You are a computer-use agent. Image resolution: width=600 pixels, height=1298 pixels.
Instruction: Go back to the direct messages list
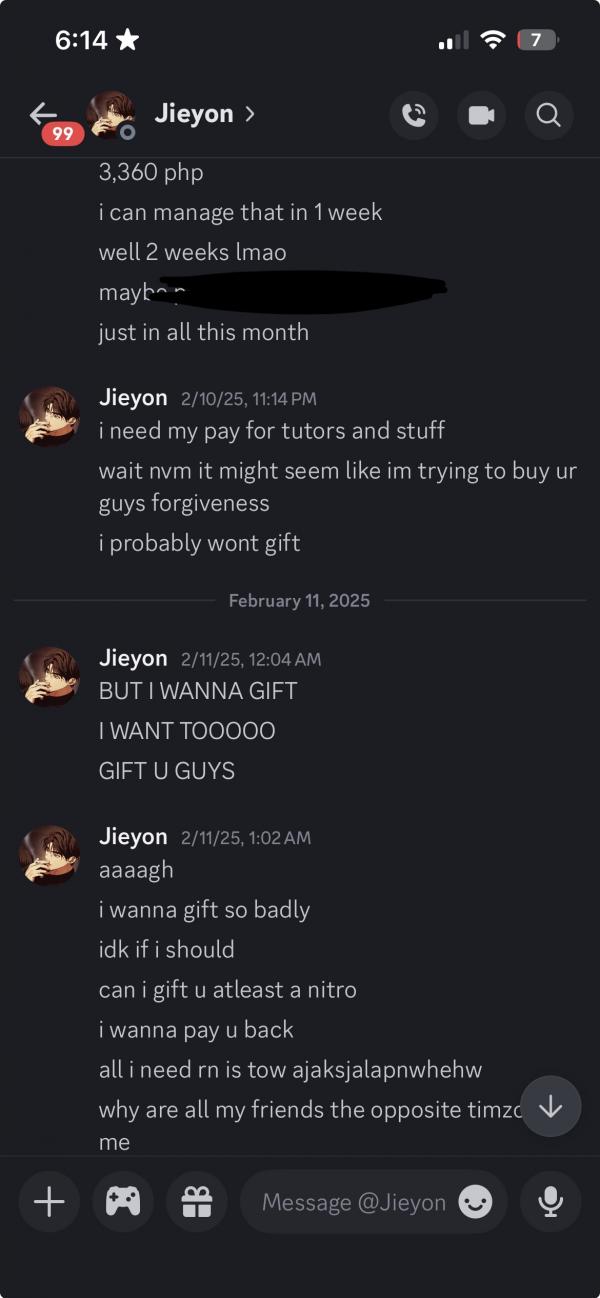click(x=42, y=114)
